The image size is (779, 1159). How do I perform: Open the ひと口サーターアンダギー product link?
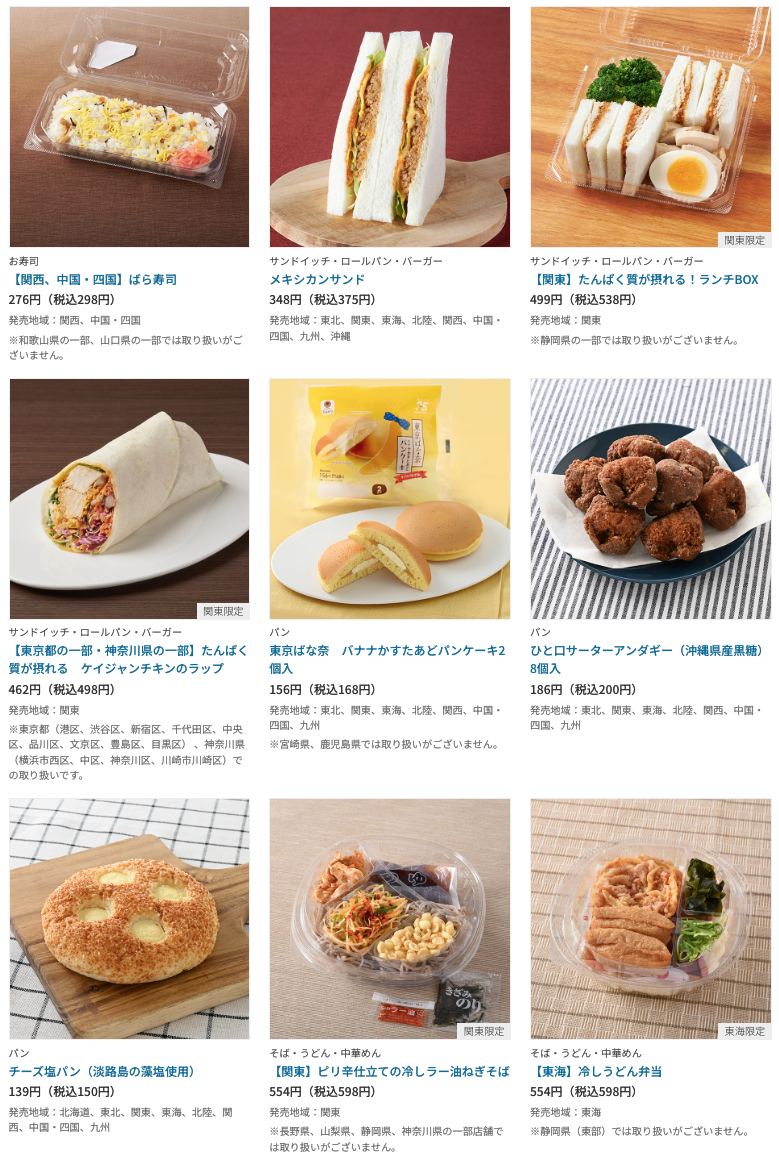[x=647, y=659]
